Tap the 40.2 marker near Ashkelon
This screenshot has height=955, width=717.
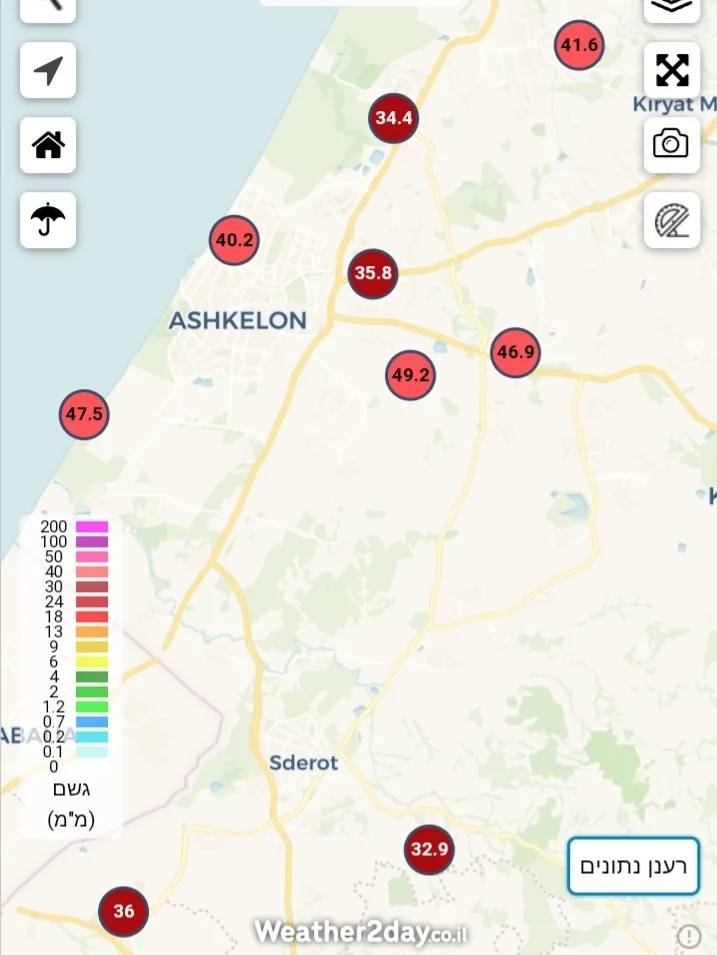click(235, 240)
